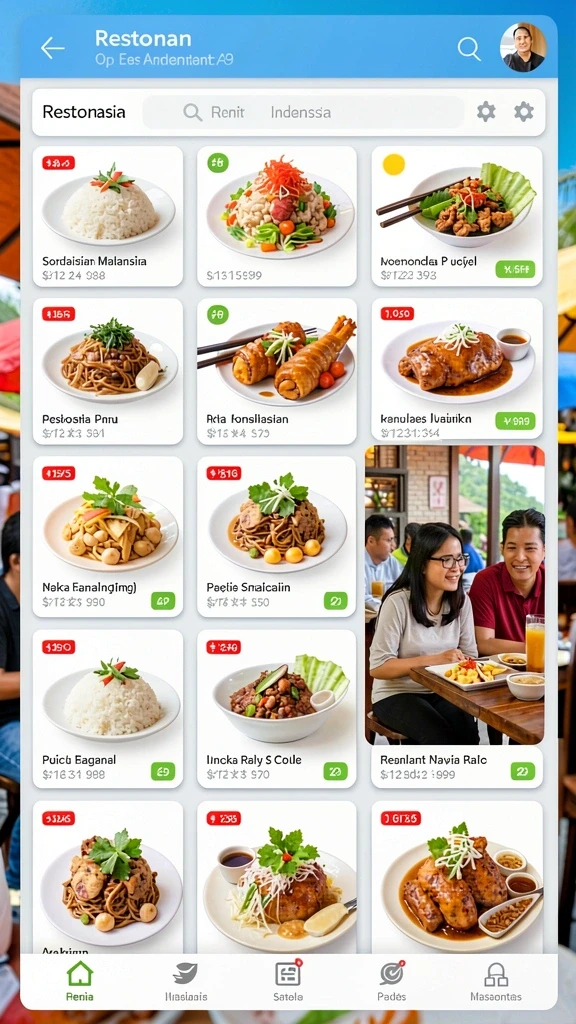
Task: Open the Reanlant Navia Ralc restaurant card
Action: (455, 616)
